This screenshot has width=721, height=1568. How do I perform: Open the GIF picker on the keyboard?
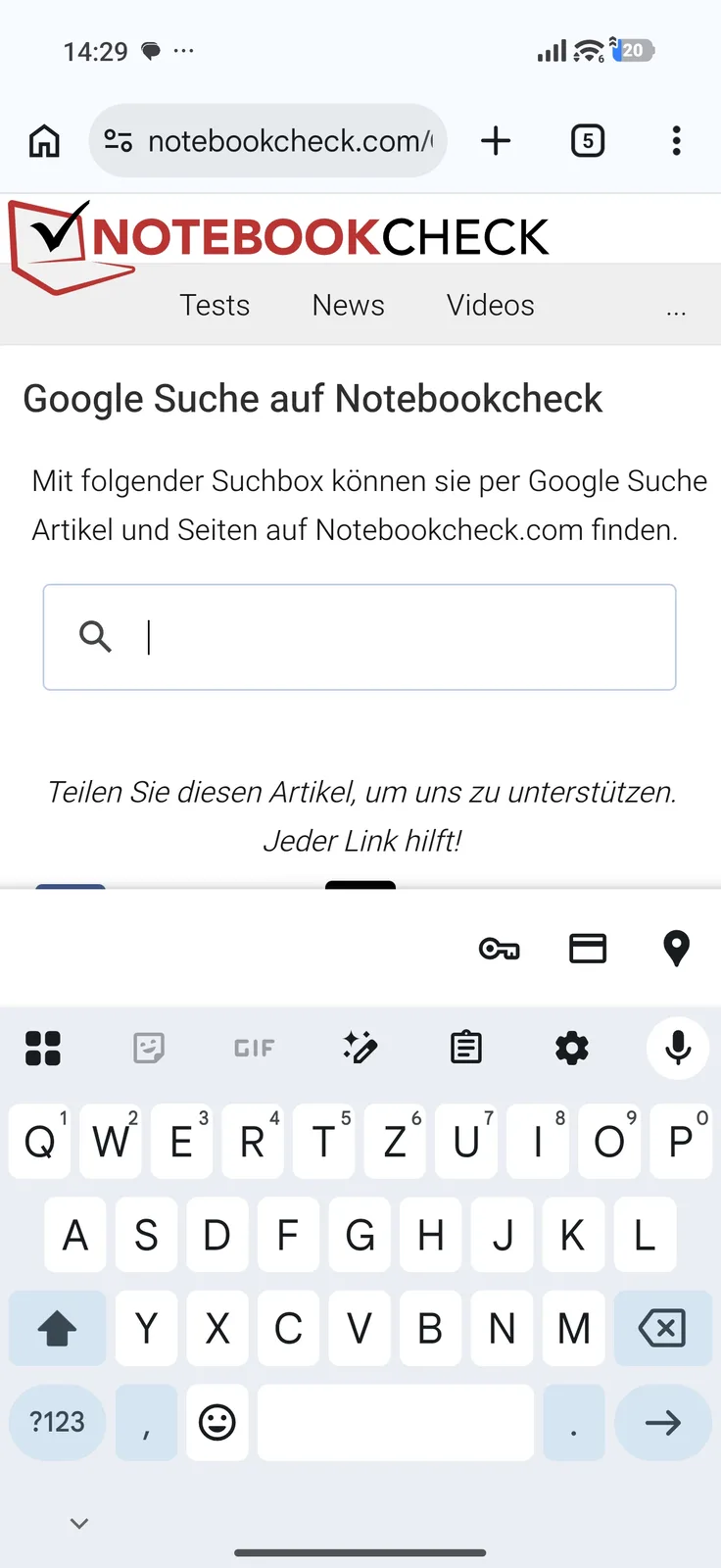(255, 1048)
